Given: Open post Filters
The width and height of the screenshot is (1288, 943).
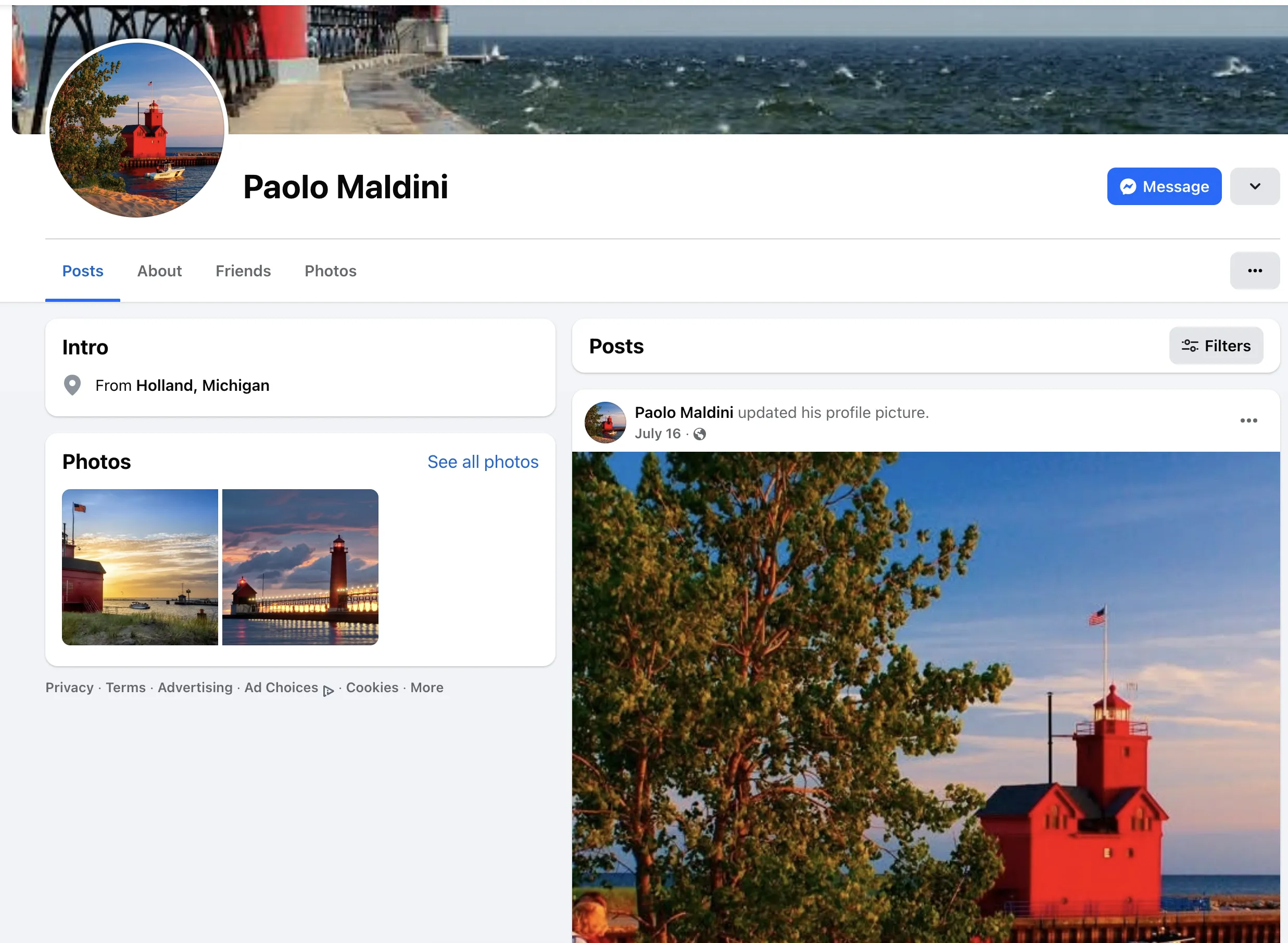Looking at the screenshot, I should (x=1216, y=346).
